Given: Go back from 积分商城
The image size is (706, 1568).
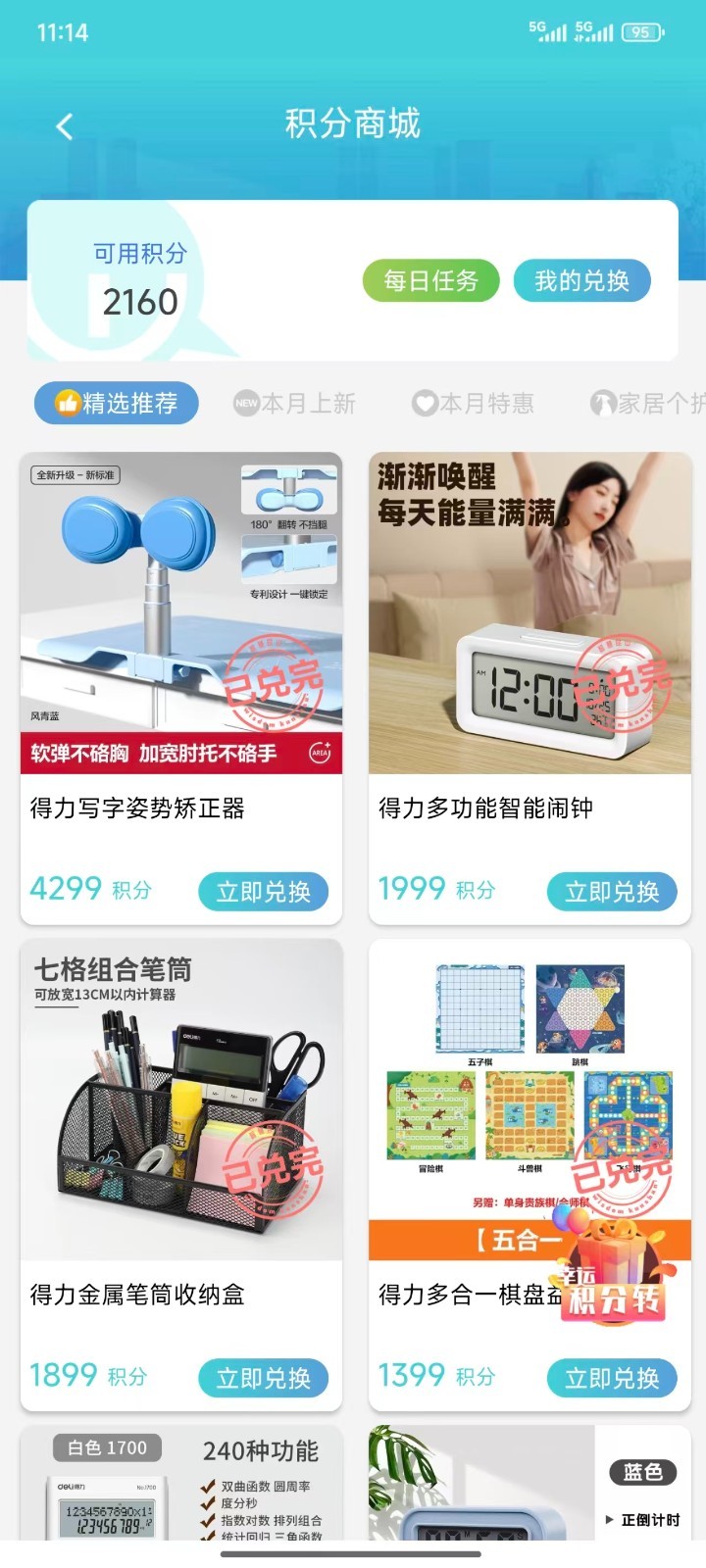Looking at the screenshot, I should coord(65,126).
